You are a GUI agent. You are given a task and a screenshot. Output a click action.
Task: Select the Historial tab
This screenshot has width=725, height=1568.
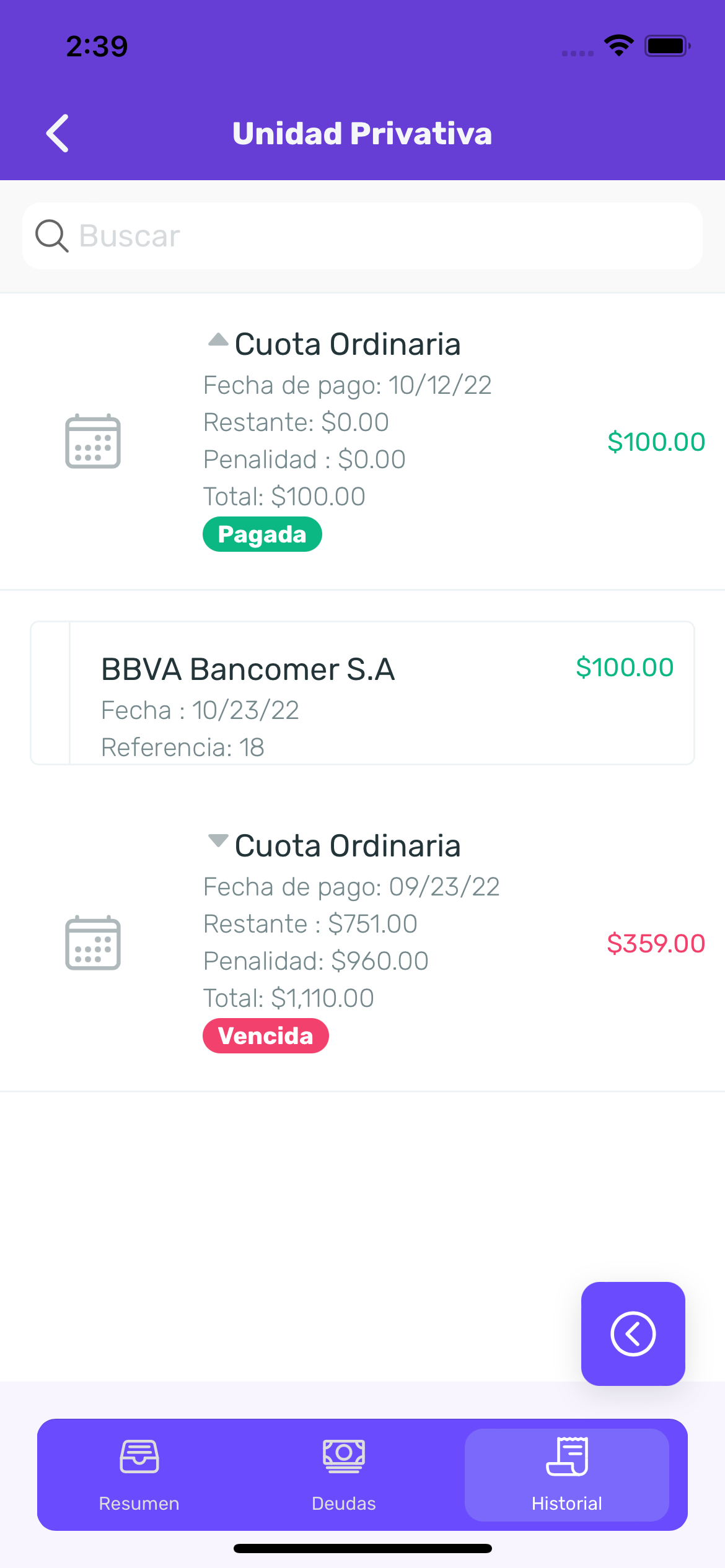click(567, 1475)
